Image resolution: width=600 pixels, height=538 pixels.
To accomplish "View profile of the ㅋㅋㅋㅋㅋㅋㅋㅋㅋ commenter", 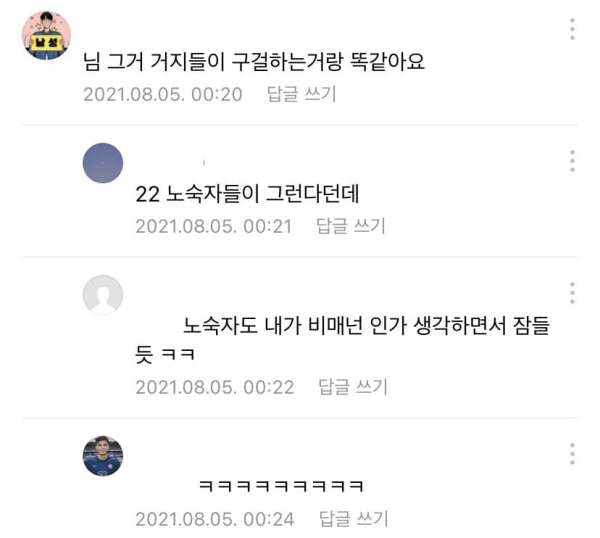I will (103, 456).
